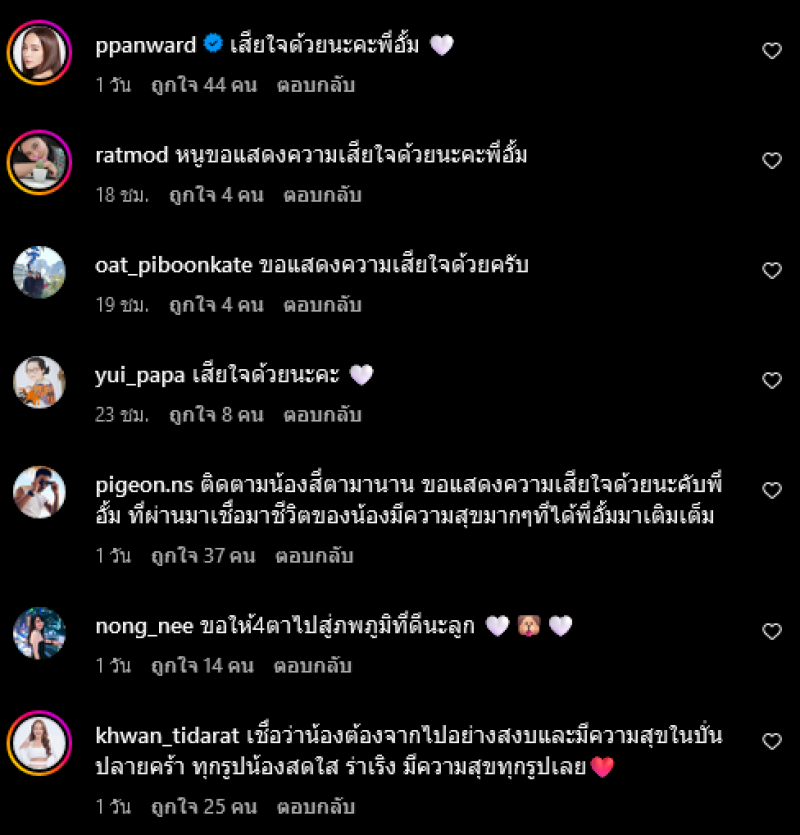This screenshot has width=800, height=835.
Task: Like khwan_tidarat's comment
Action: [771, 742]
